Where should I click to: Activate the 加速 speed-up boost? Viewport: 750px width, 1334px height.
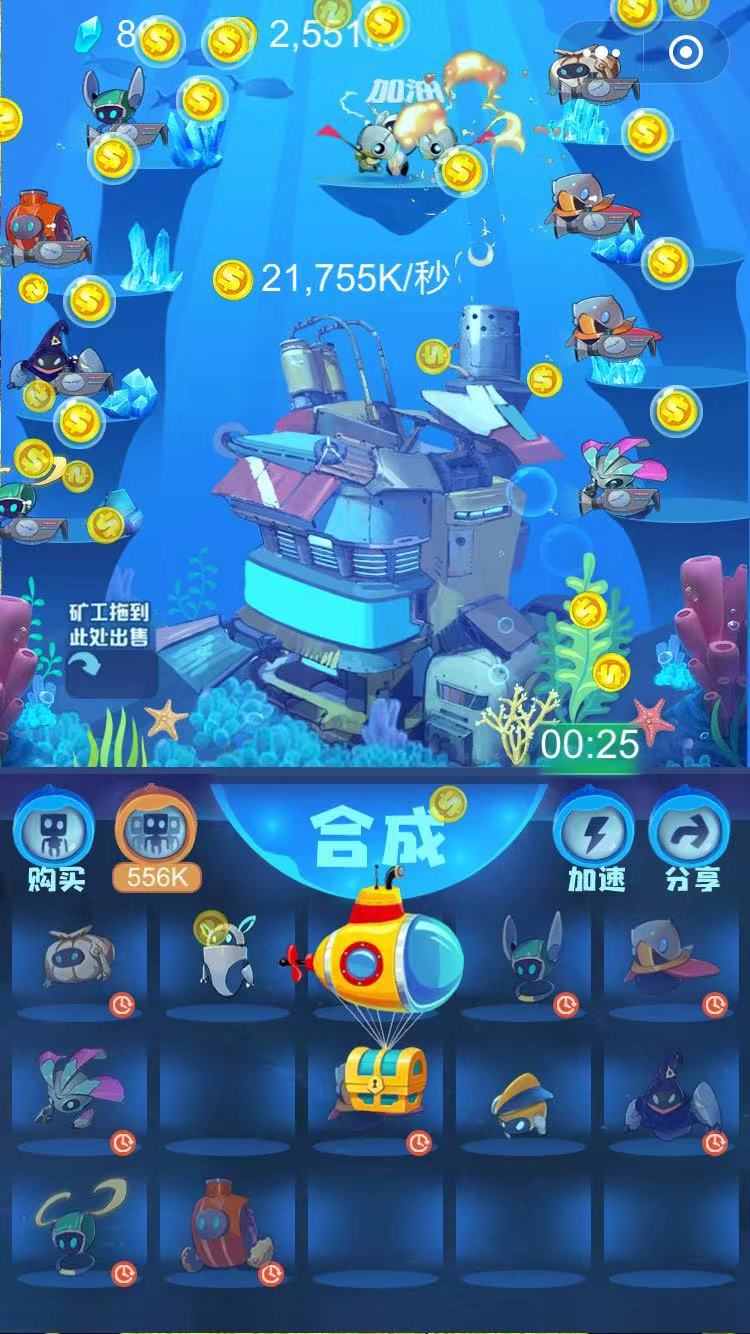click(596, 840)
